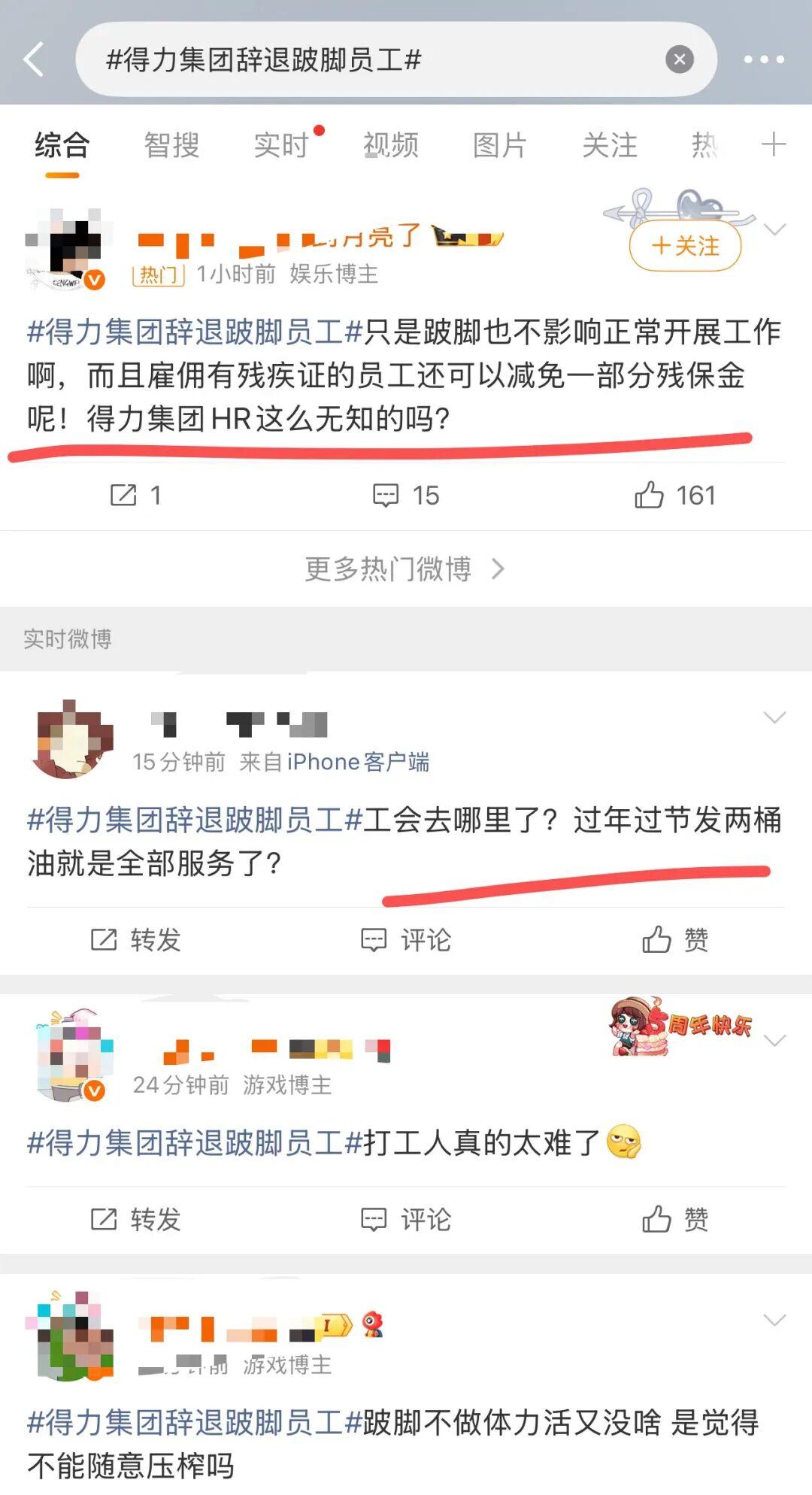Repost the 打工人真的太难了 post
Screen dimensions: 812x1495
[x=135, y=1219]
